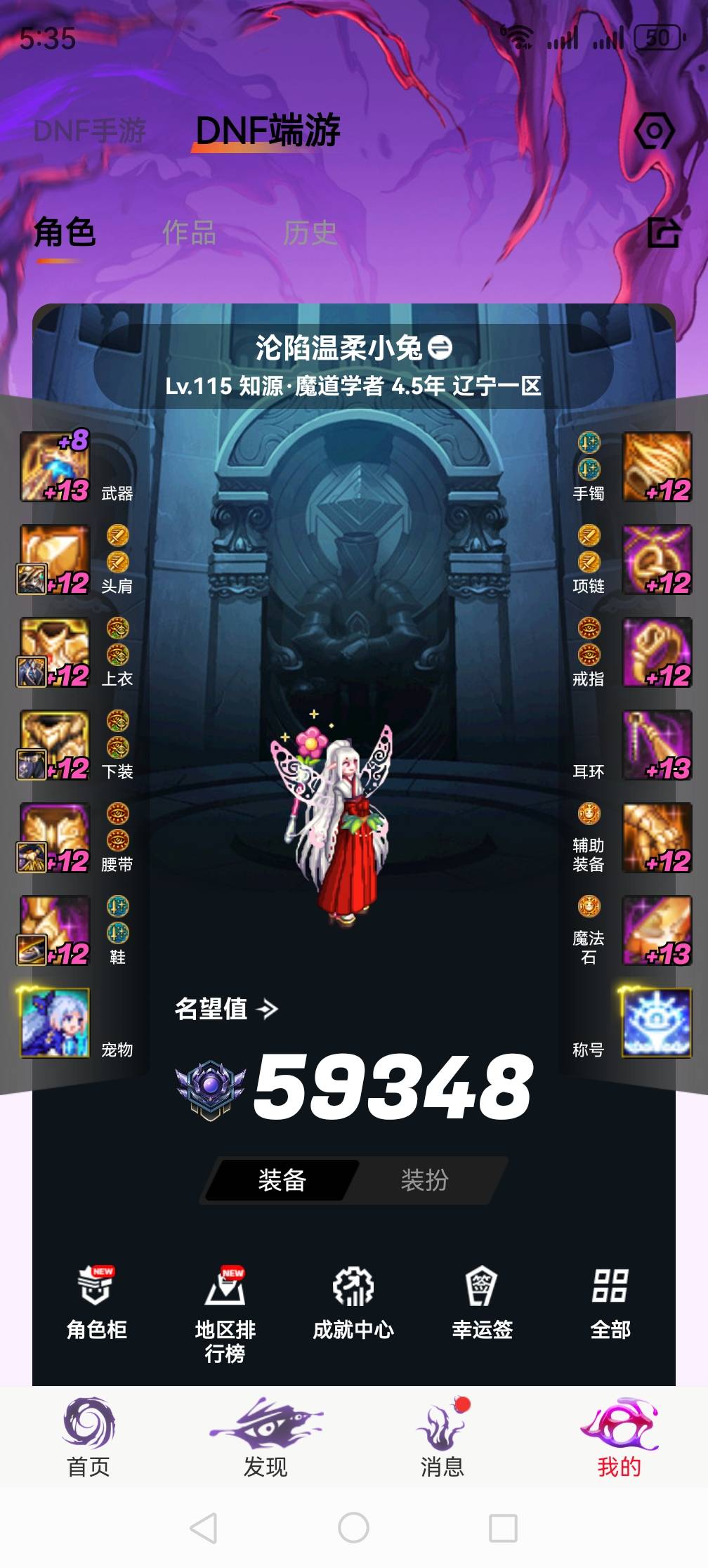Open the 历史 tab
This screenshot has width=708, height=1568.
pyautogui.click(x=310, y=233)
